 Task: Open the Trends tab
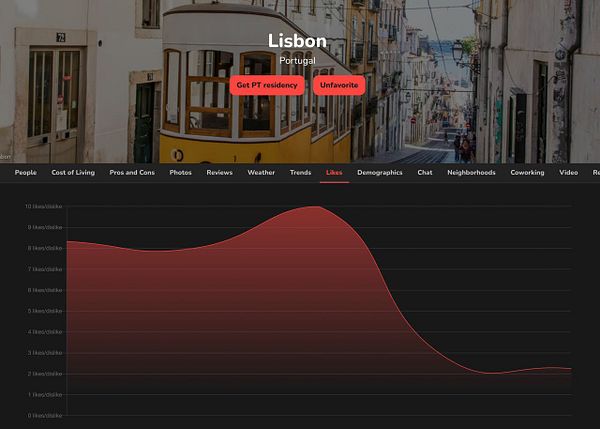300,172
